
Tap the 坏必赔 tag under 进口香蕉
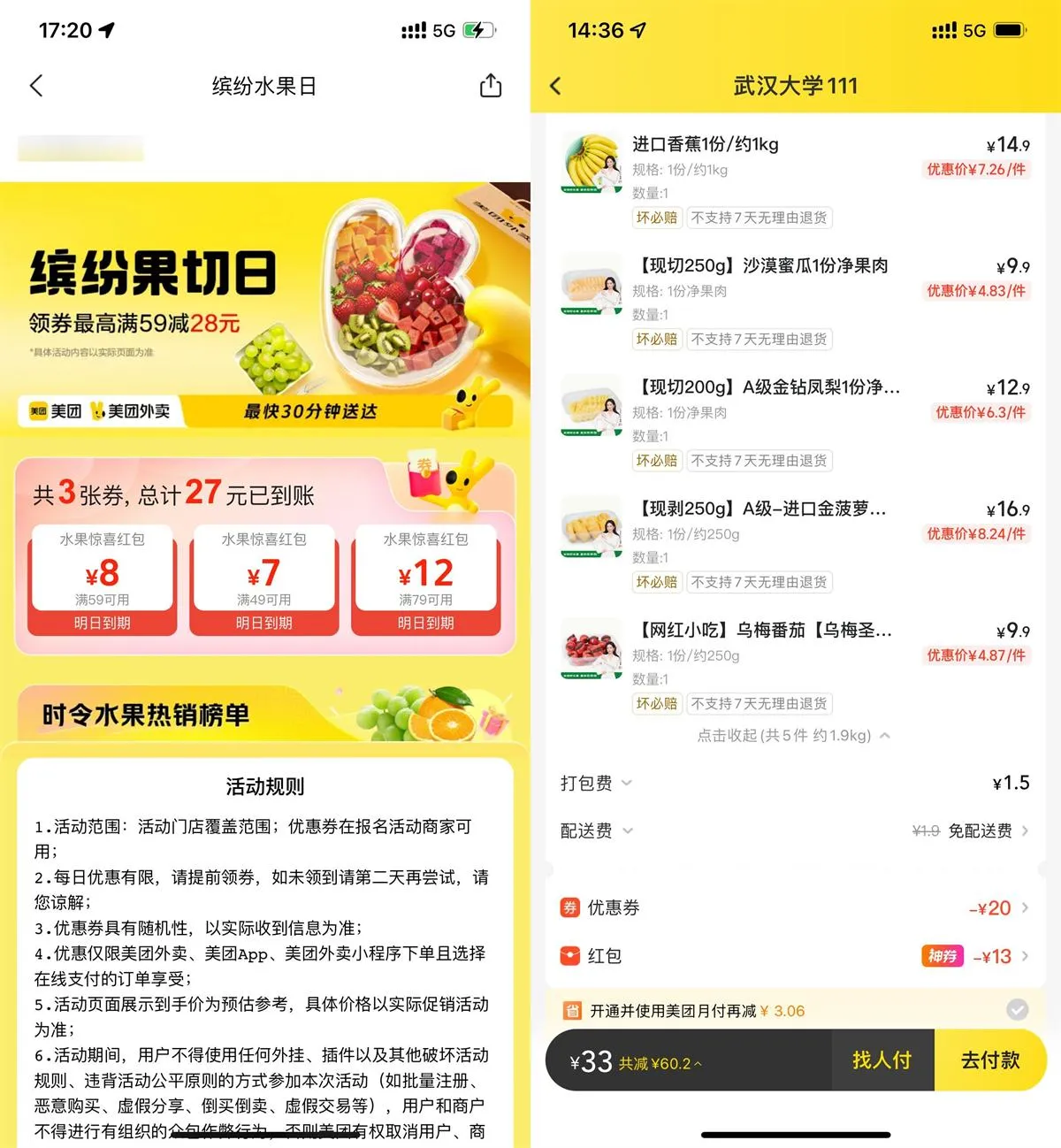click(x=657, y=218)
